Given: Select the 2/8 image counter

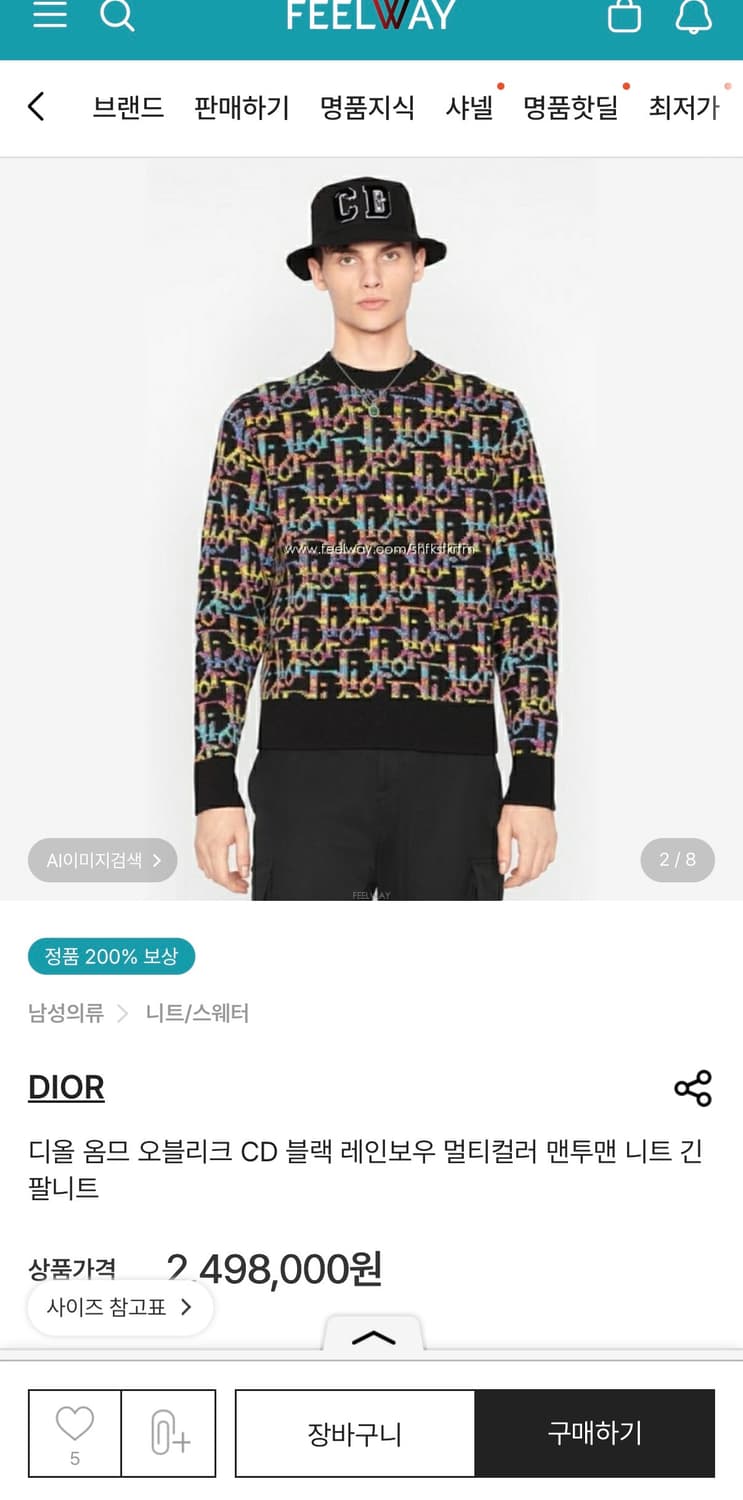Looking at the screenshot, I should (677, 859).
